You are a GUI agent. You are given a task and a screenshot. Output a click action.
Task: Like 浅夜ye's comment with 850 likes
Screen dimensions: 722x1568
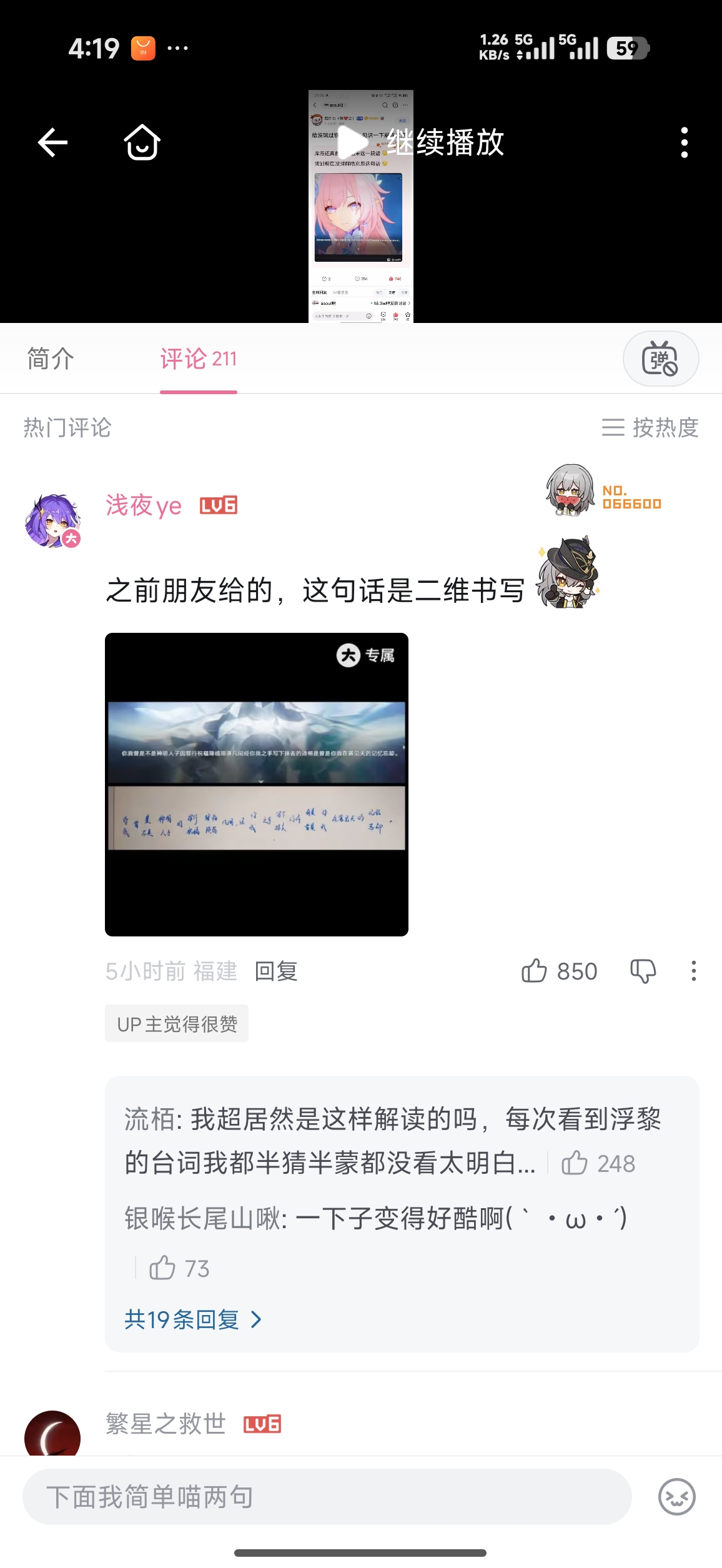coord(560,971)
